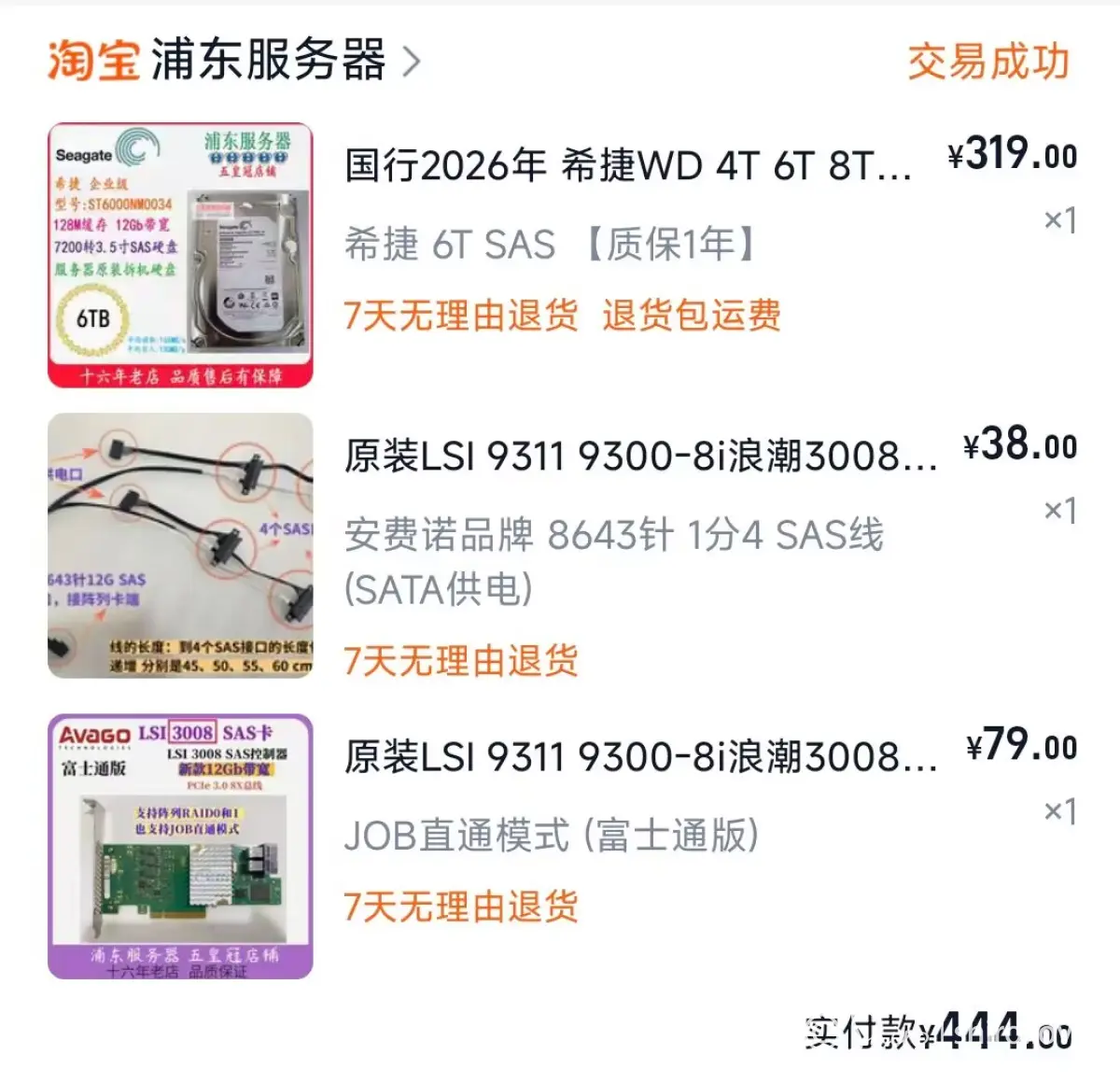The width and height of the screenshot is (1120, 1083).
Task: View the 希捷 6T SAS order item
Action: pos(627,166)
